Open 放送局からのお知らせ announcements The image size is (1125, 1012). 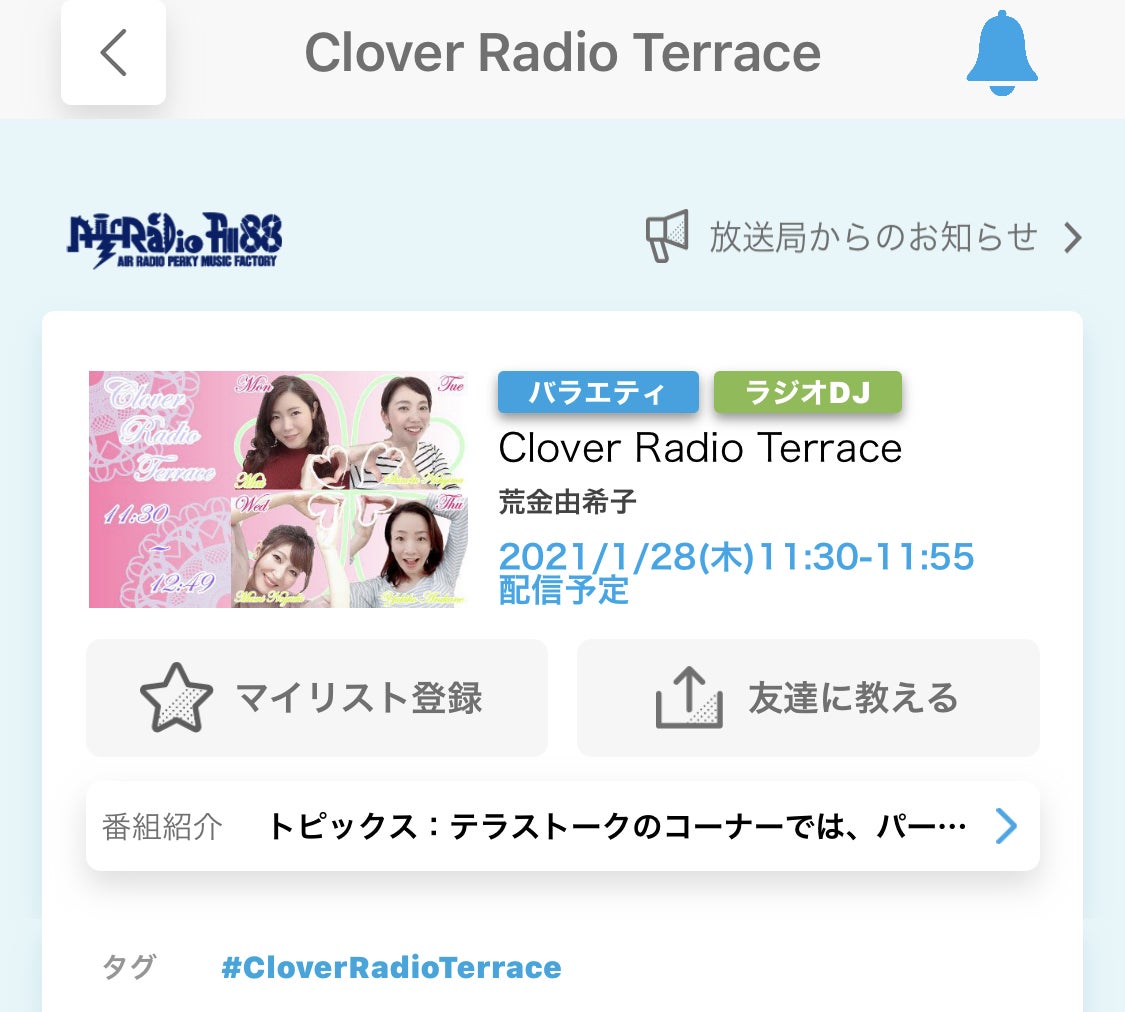coord(864,237)
